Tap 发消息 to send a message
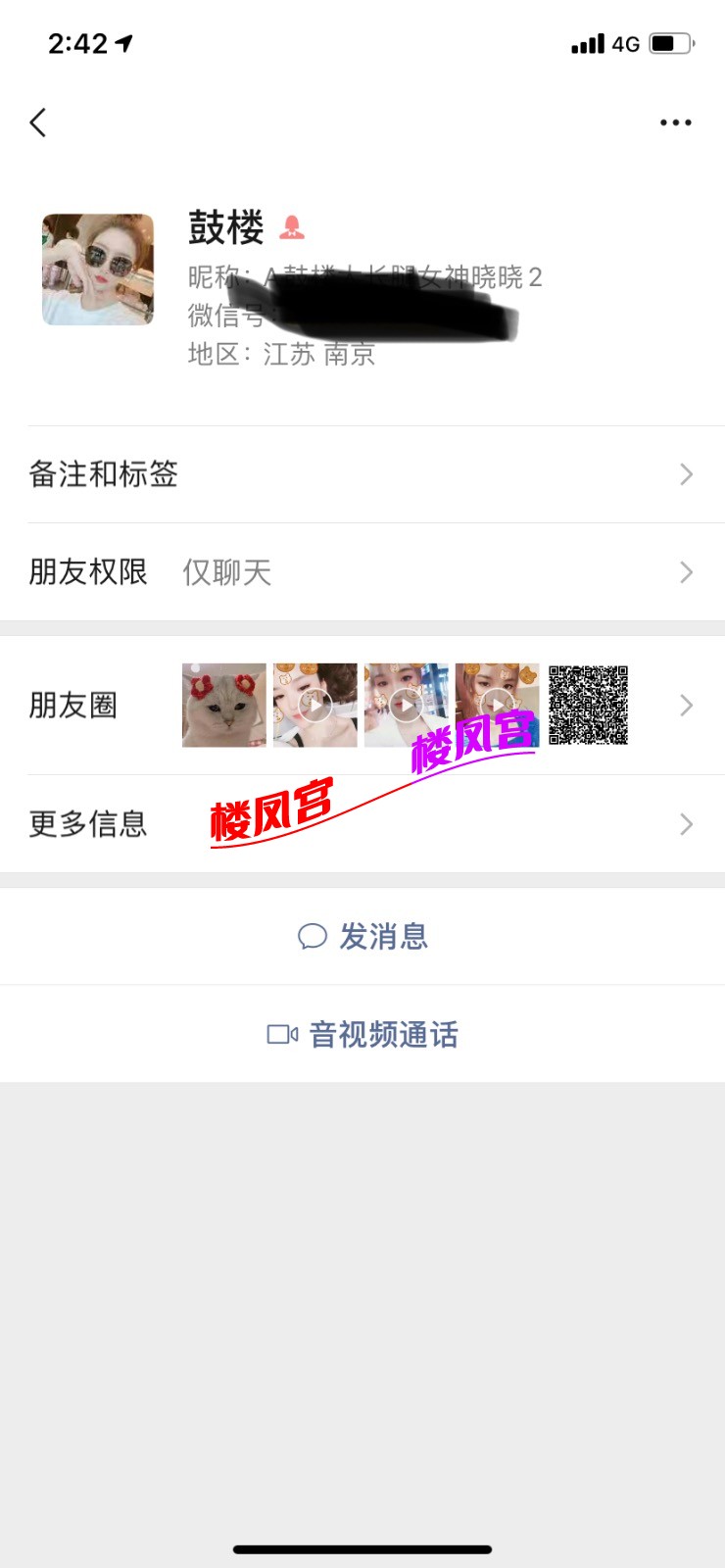 coord(362,937)
